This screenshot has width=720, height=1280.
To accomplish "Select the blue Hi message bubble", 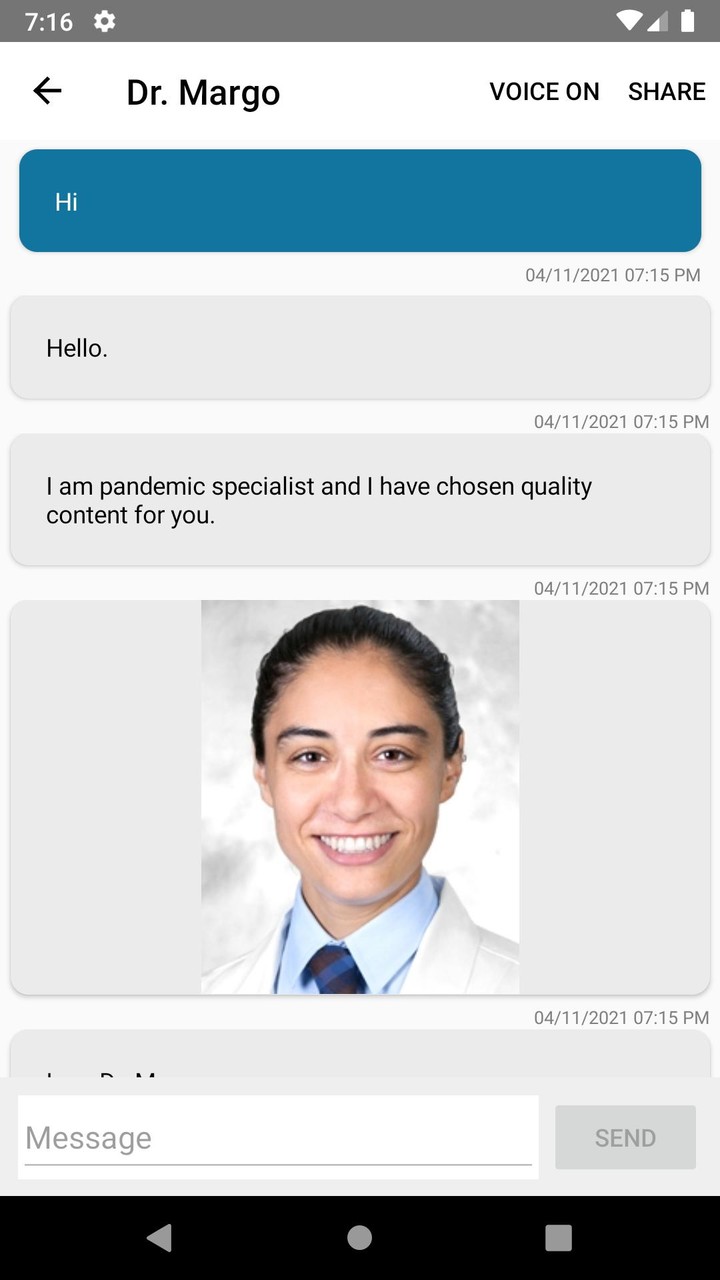I will 360,200.
